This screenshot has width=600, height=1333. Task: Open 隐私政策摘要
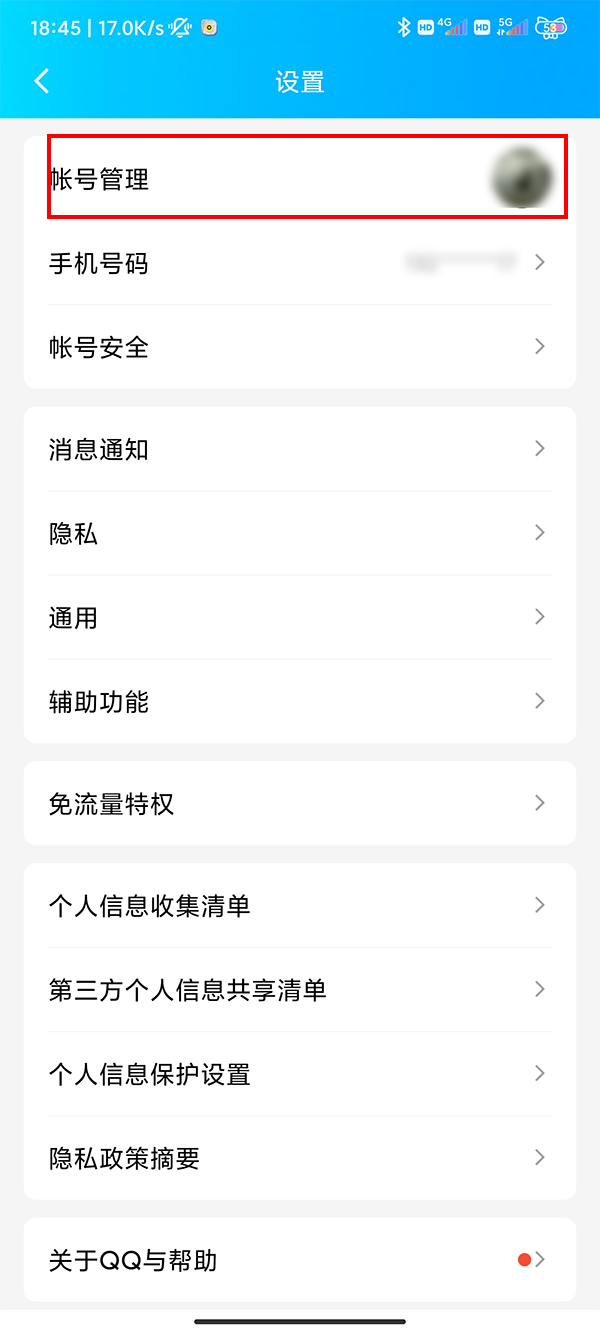click(x=300, y=1158)
